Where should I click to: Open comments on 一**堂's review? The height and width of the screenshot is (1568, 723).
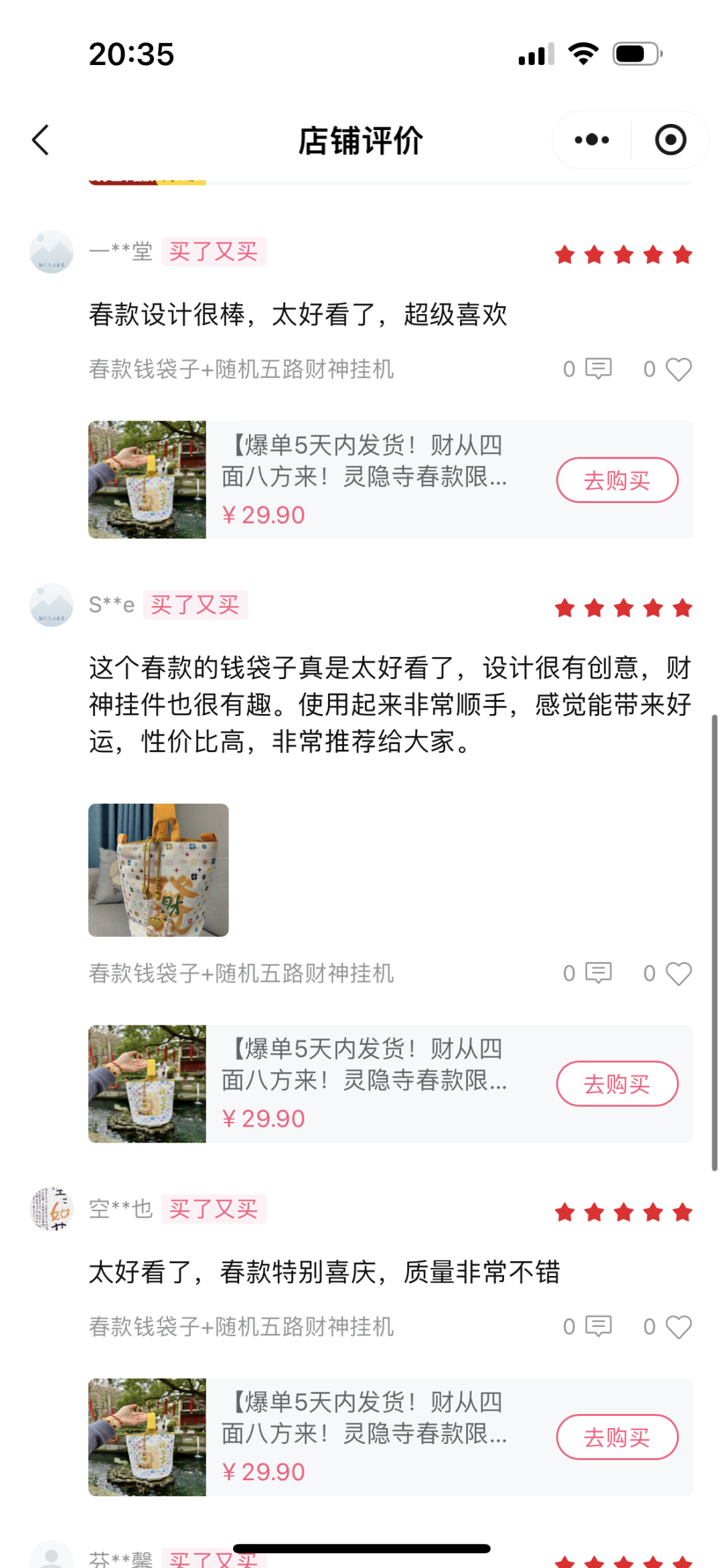coord(598,368)
